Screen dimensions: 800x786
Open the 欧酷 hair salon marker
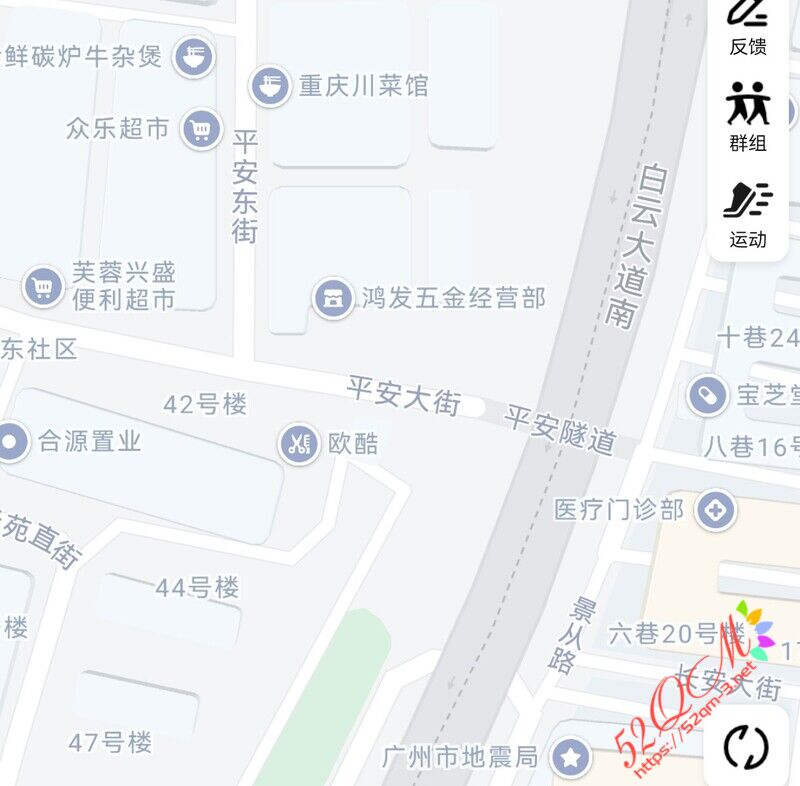(x=298, y=443)
